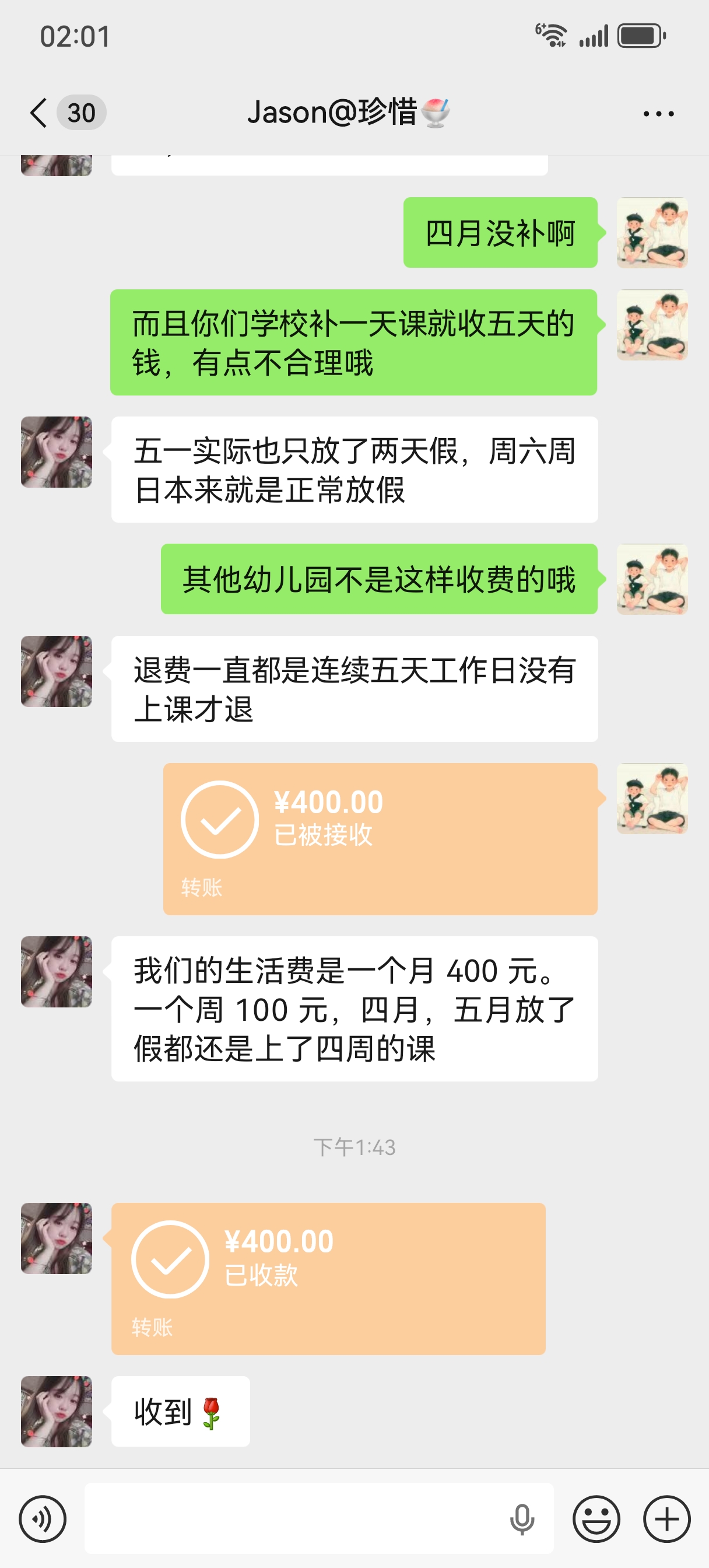Tap the message text input field
The image size is (709, 1568).
click(x=292, y=1518)
